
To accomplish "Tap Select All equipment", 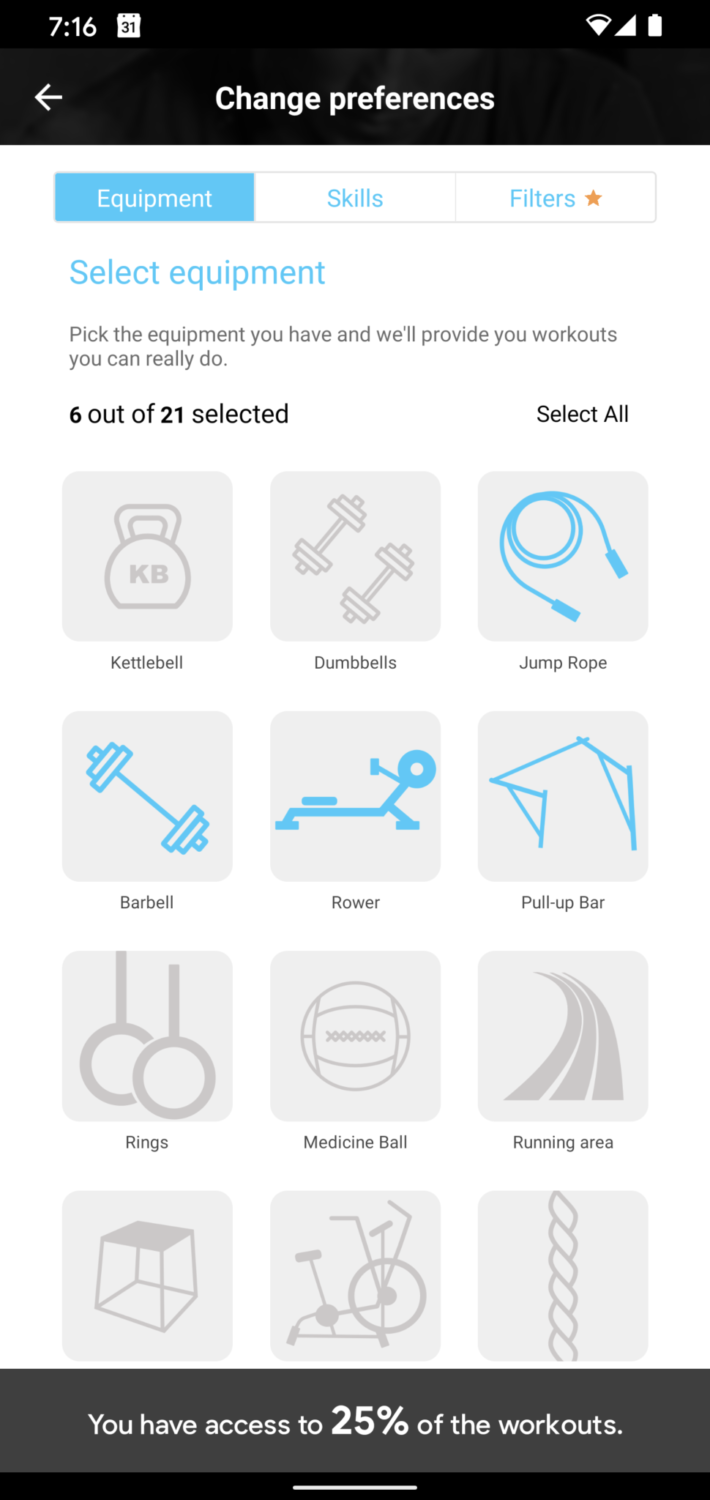I will 582,414.
